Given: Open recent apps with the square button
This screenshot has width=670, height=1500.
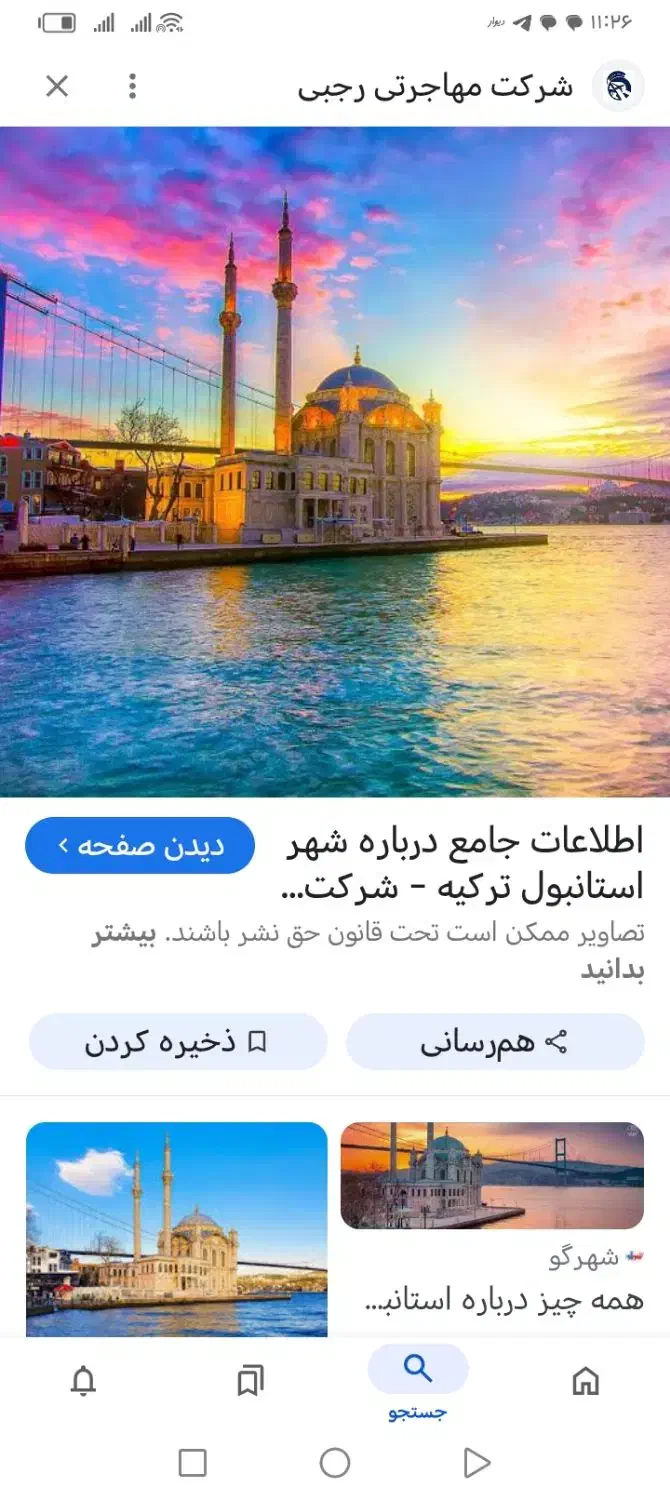Looking at the screenshot, I should pyautogui.click(x=193, y=1463).
